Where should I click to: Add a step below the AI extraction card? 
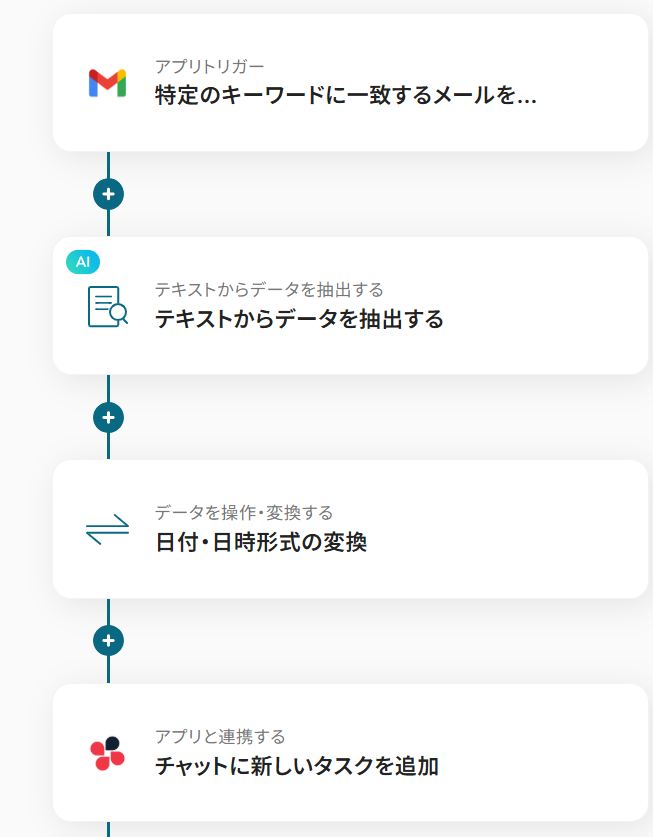[x=108, y=417]
